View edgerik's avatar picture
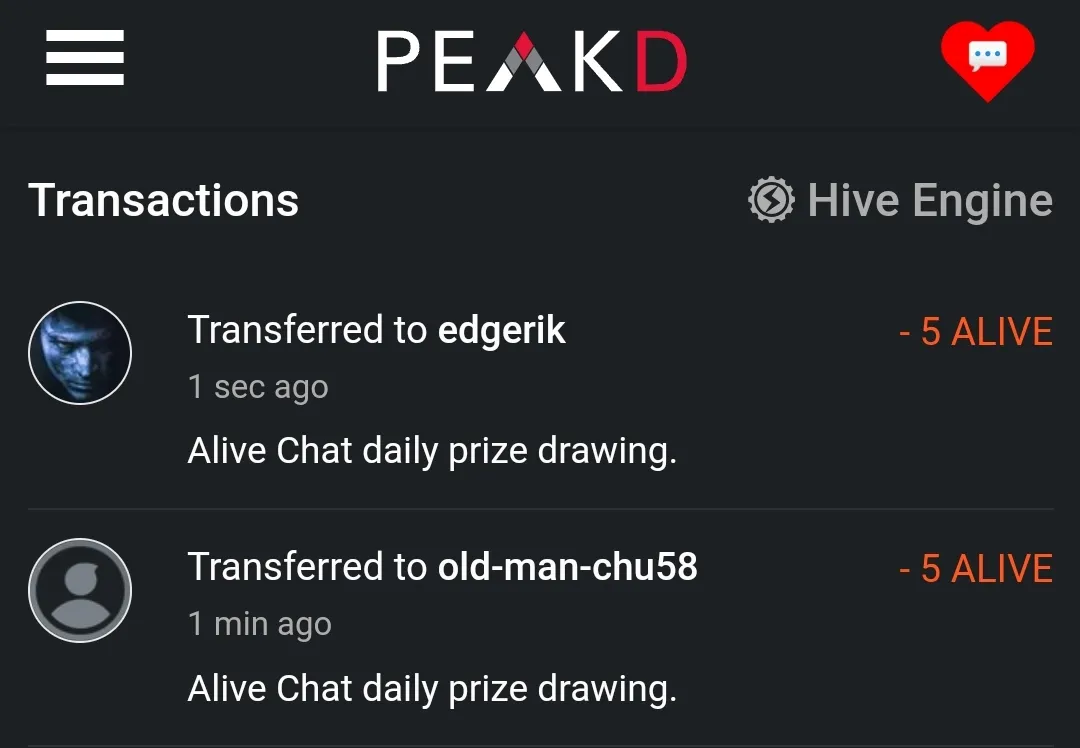Viewport: 1080px width, 748px height. 80,353
